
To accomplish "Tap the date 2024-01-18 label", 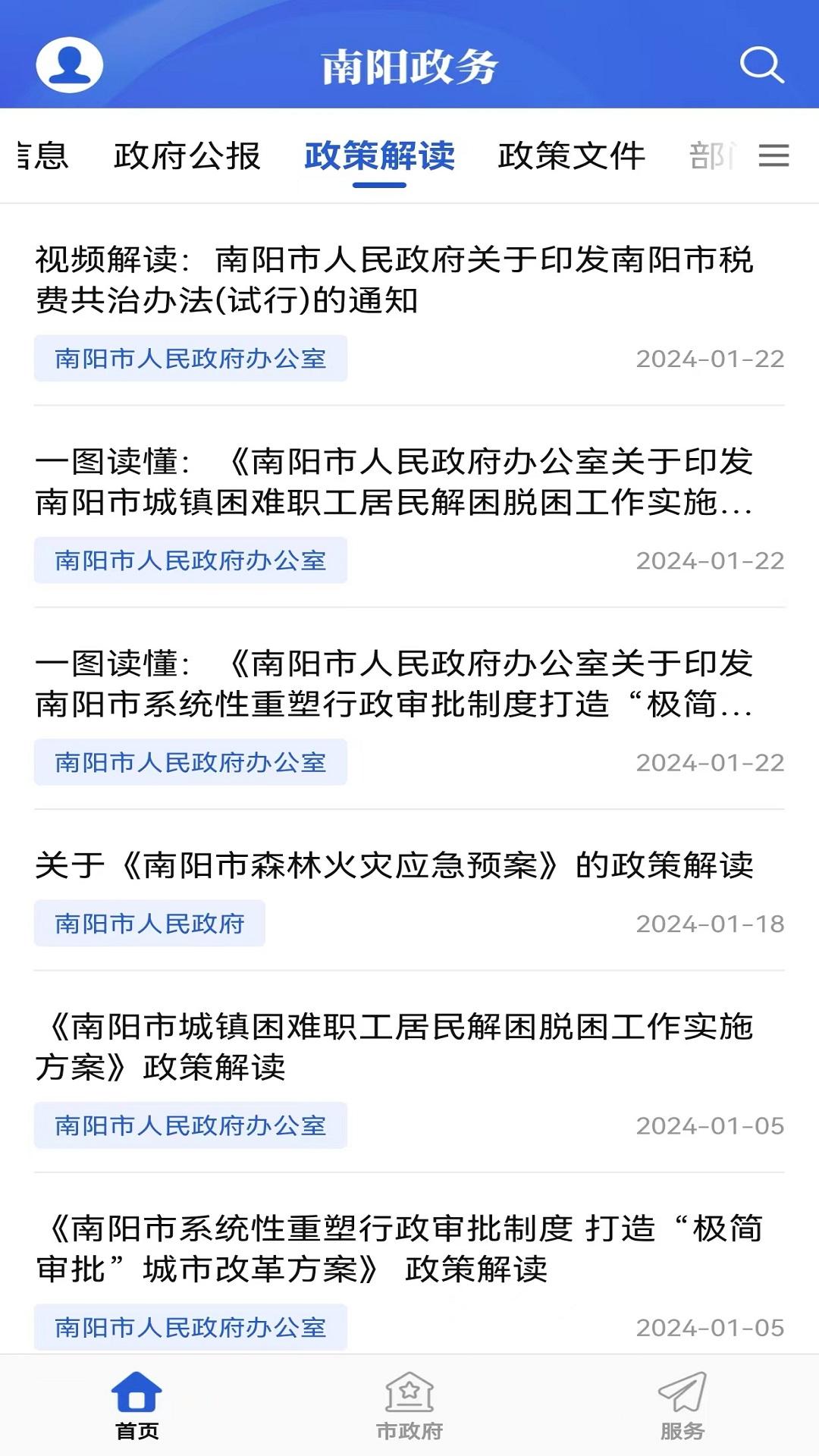I will coord(710,924).
